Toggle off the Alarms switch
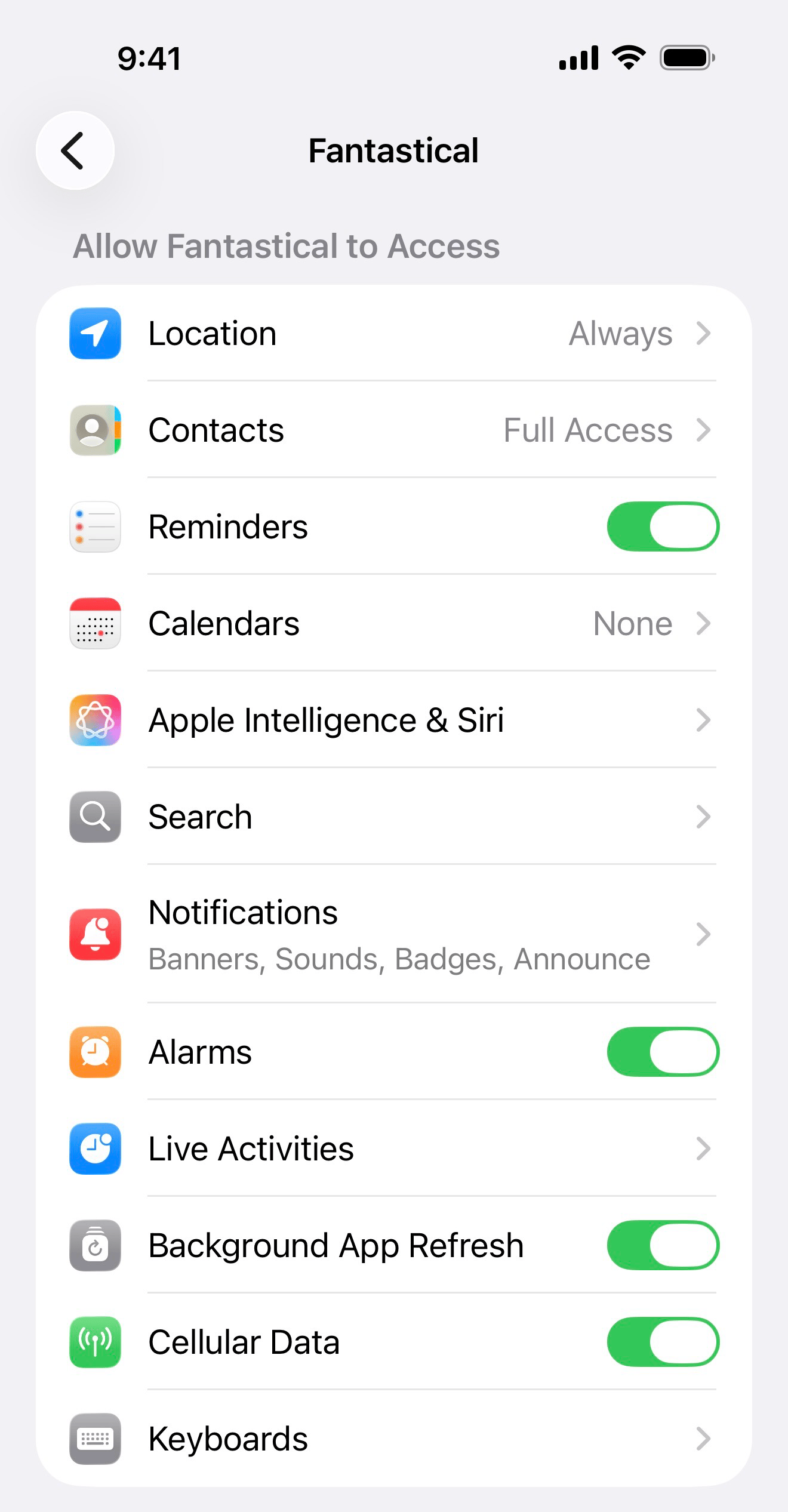Image resolution: width=788 pixels, height=1512 pixels. (x=663, y=1052)
